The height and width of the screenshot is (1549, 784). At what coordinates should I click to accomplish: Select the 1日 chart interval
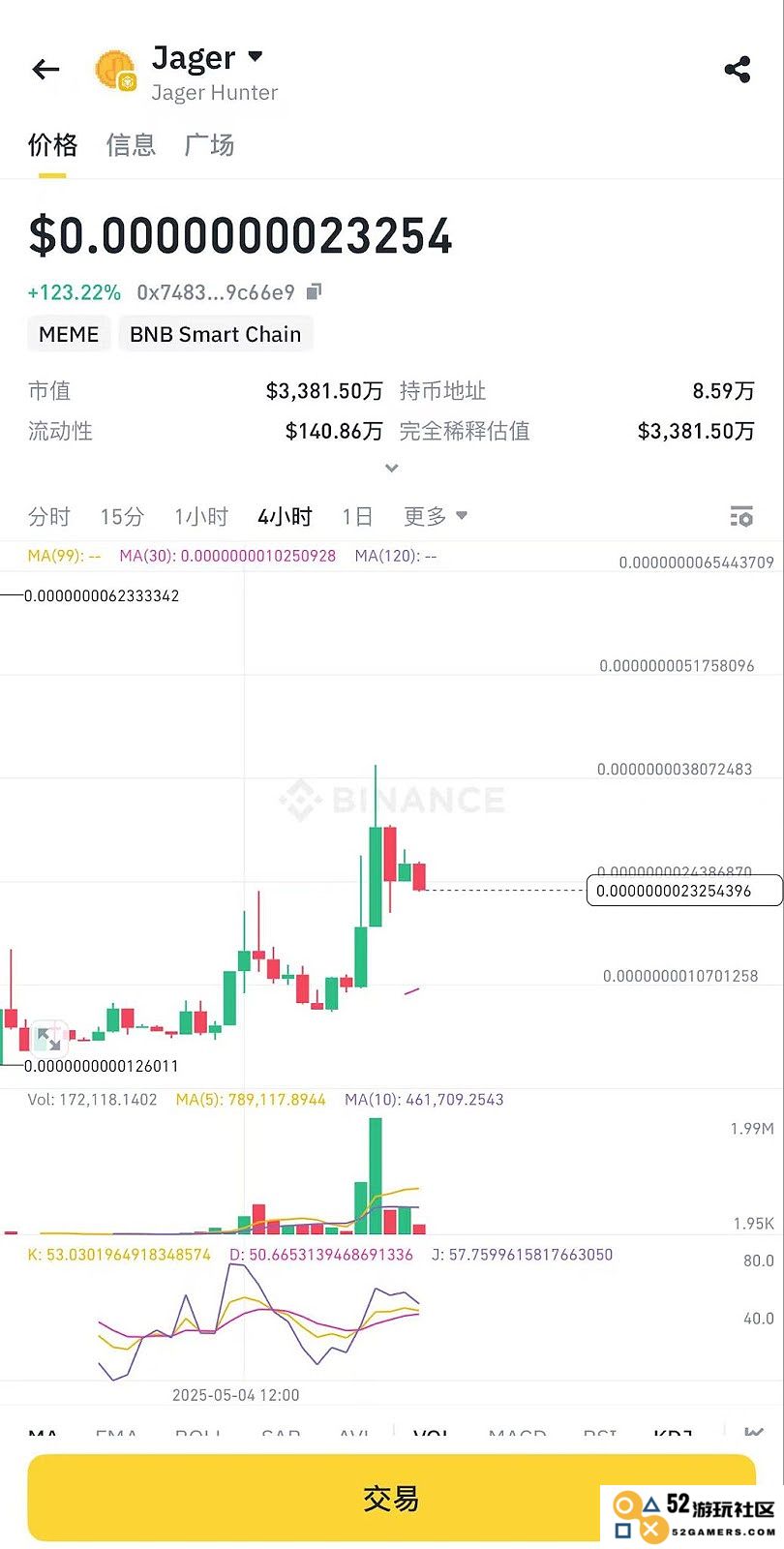[357, 517]
